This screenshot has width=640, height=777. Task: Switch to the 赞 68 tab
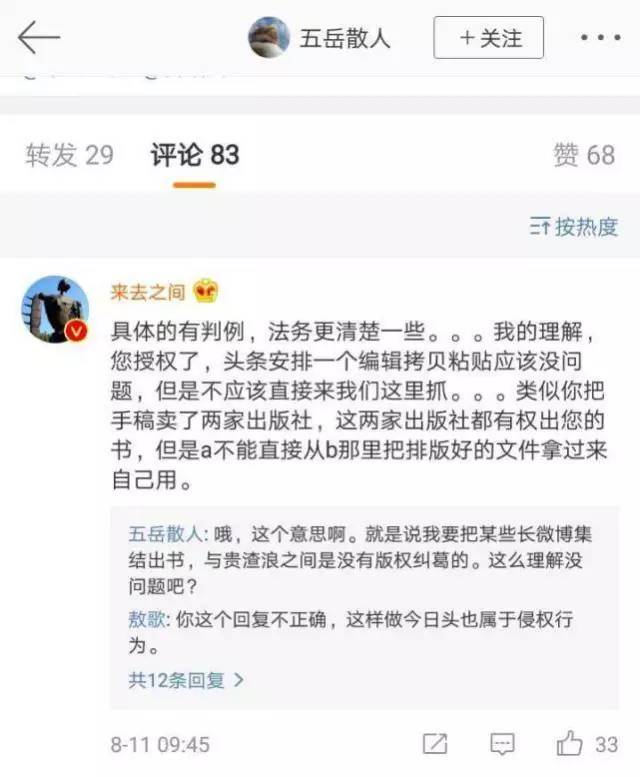point(584,155)
